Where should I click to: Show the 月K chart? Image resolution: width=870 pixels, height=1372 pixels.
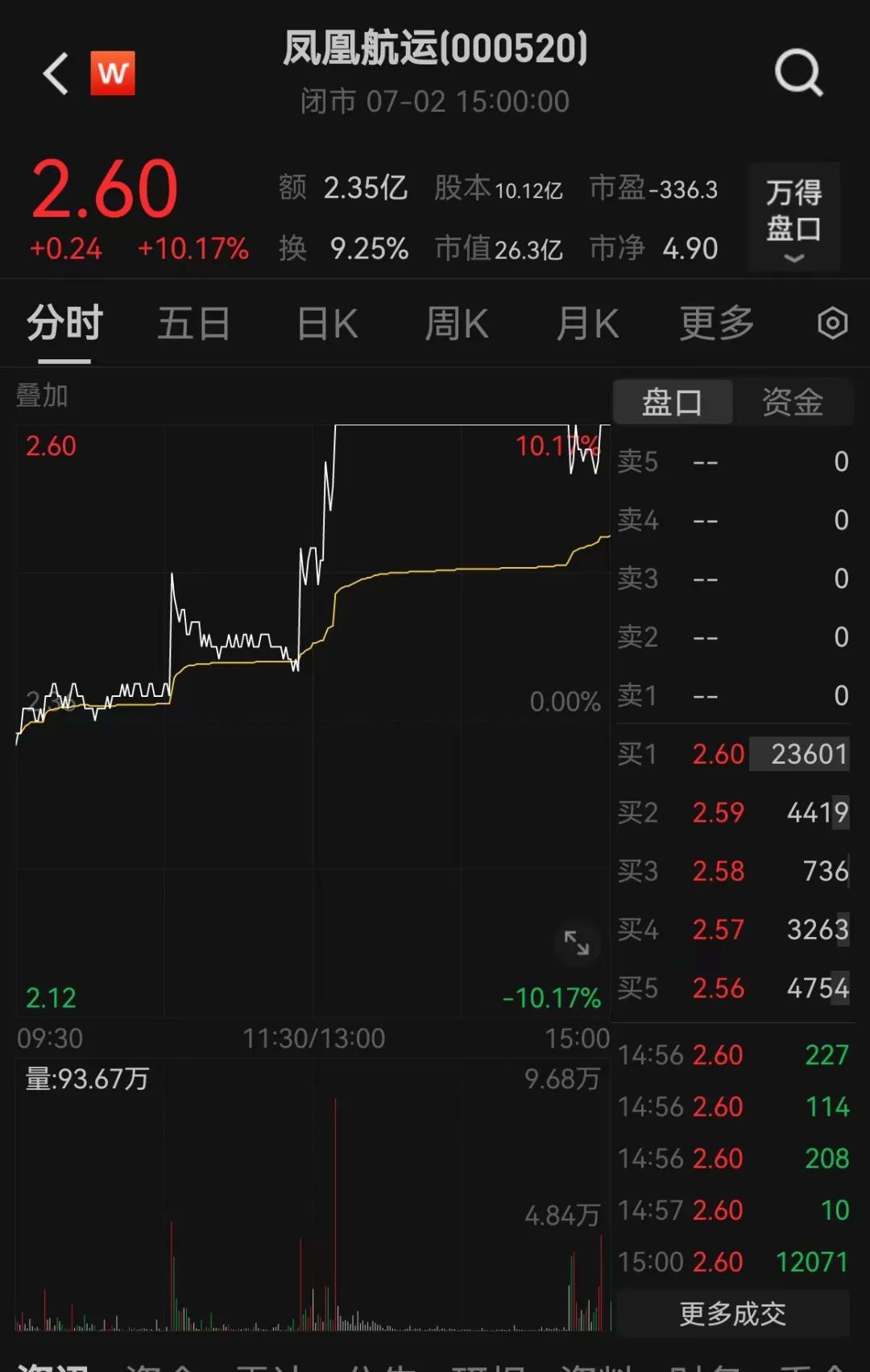tap(587, 324)
